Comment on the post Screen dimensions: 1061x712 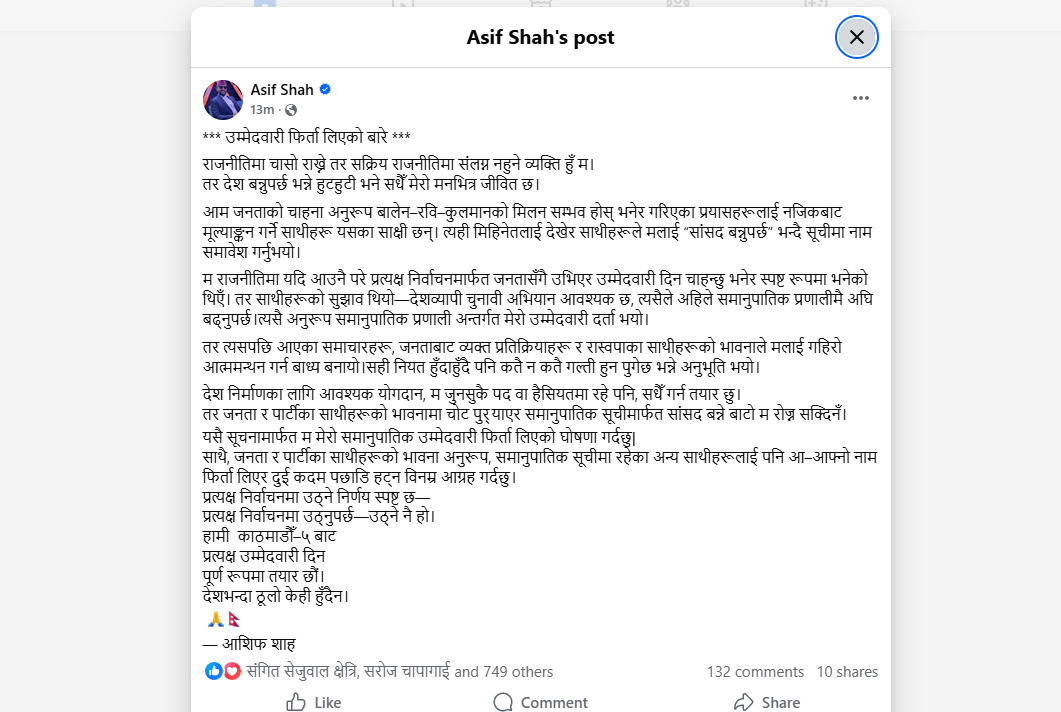pyautogui.click(x=540, y=702)
